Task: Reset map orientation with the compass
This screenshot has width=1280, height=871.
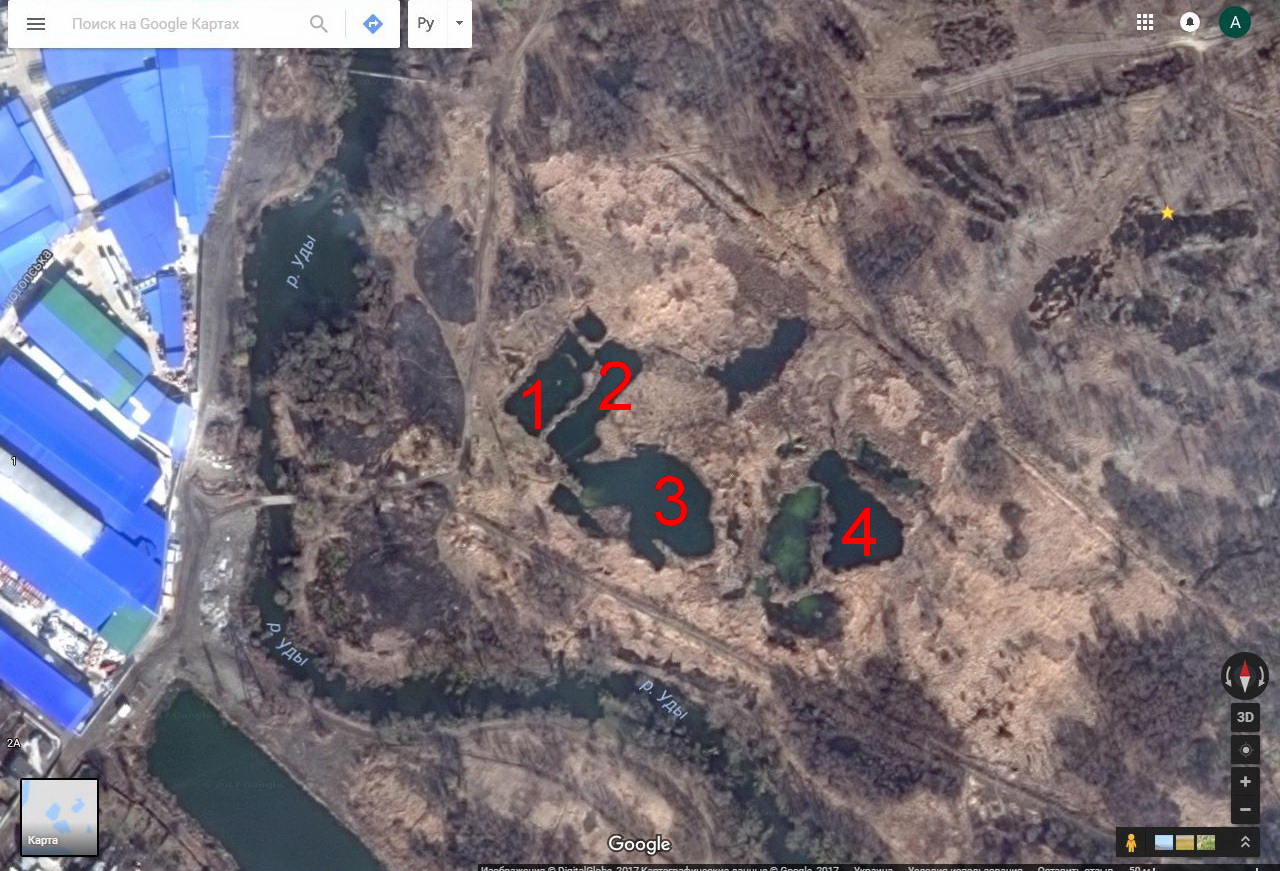Action: tap(1245, 676)
